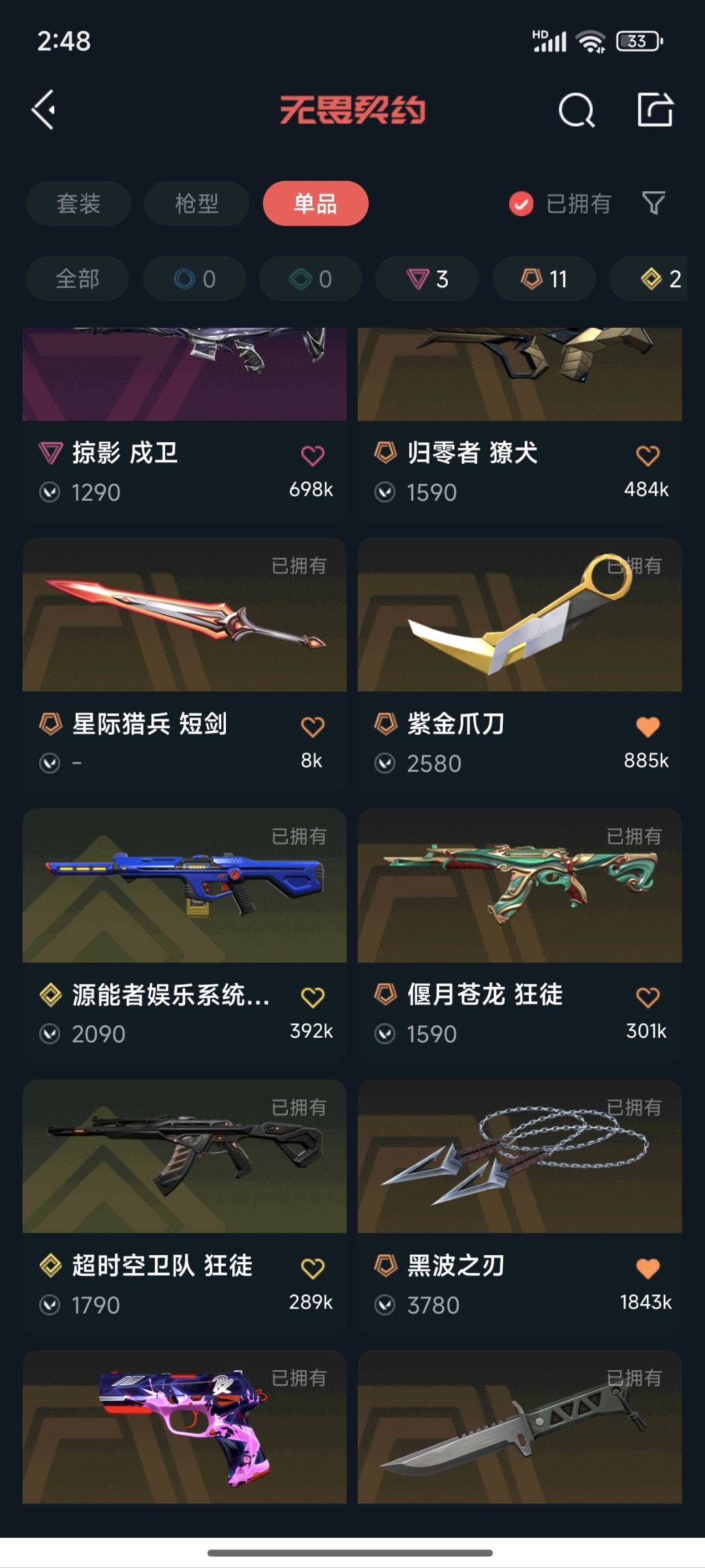The height and width of the screenshot is (1568, 705).
Task: Open the funnel filter options
Action: 653,203
